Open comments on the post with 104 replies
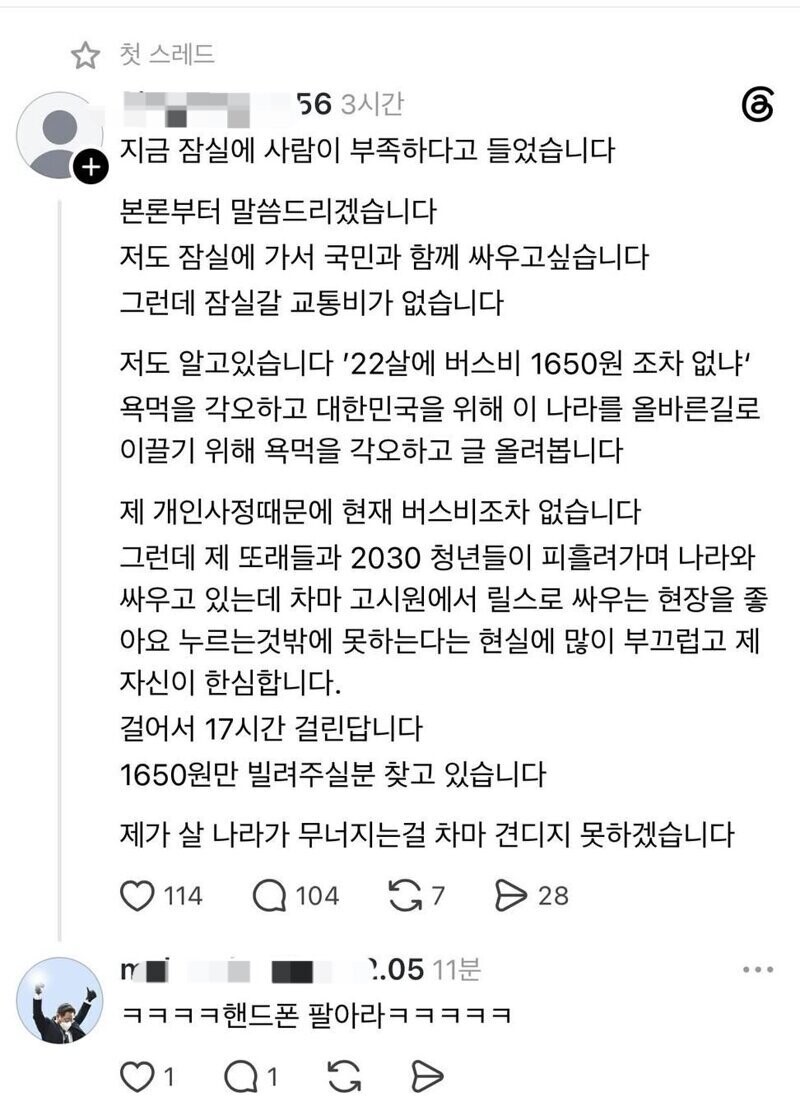 click(x=269, y=896)
